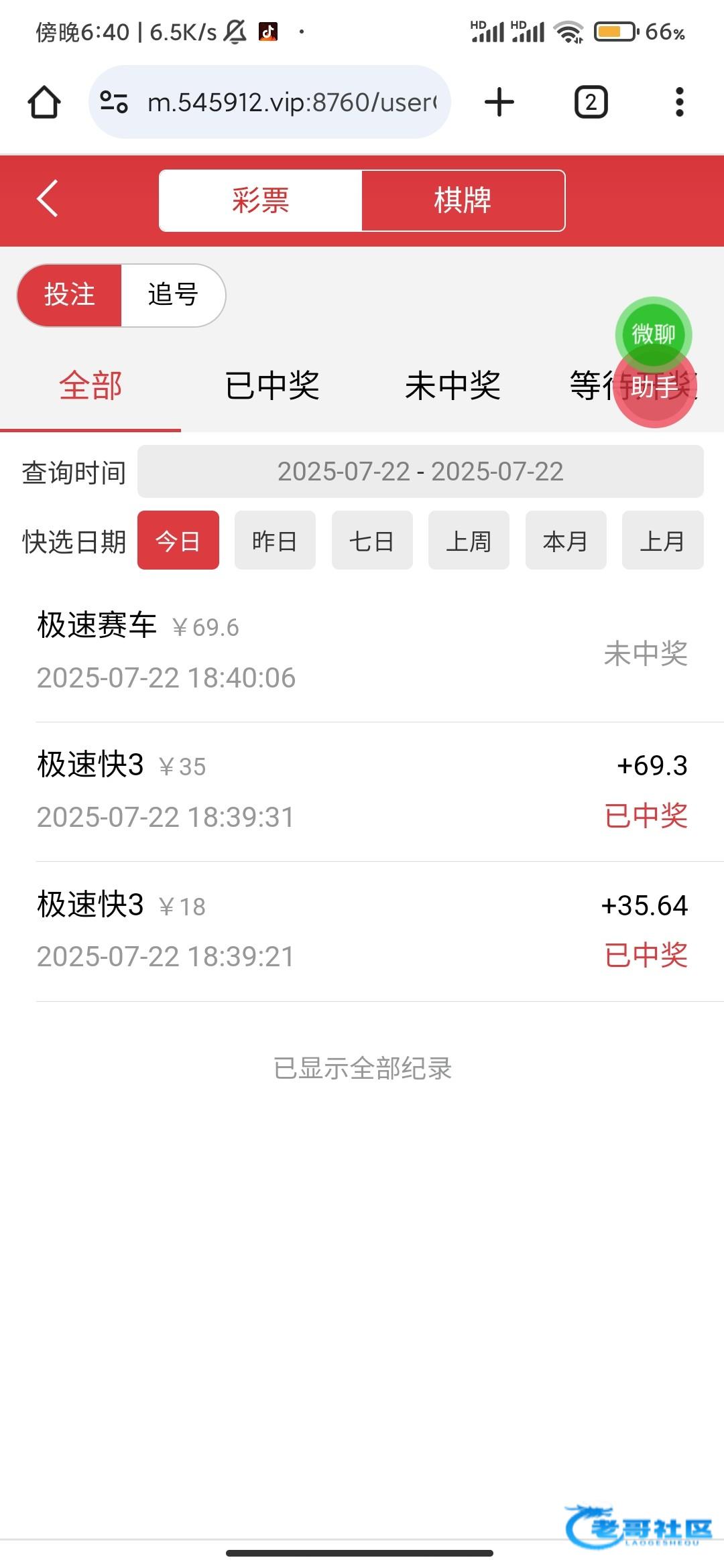Switch to the 棋牌 tab
The height and width of the screenshot is (1568, 724).
point(463,200)
